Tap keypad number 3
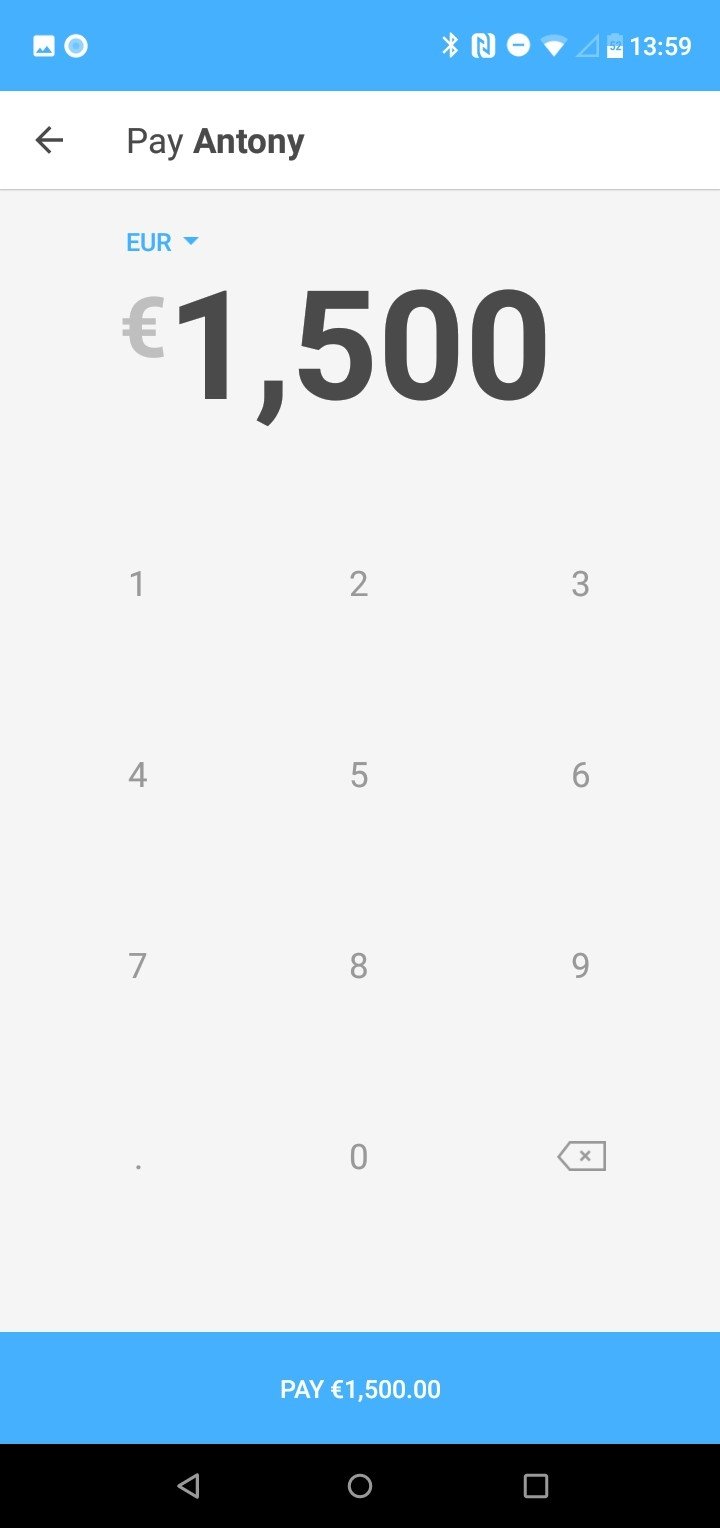 580,584
